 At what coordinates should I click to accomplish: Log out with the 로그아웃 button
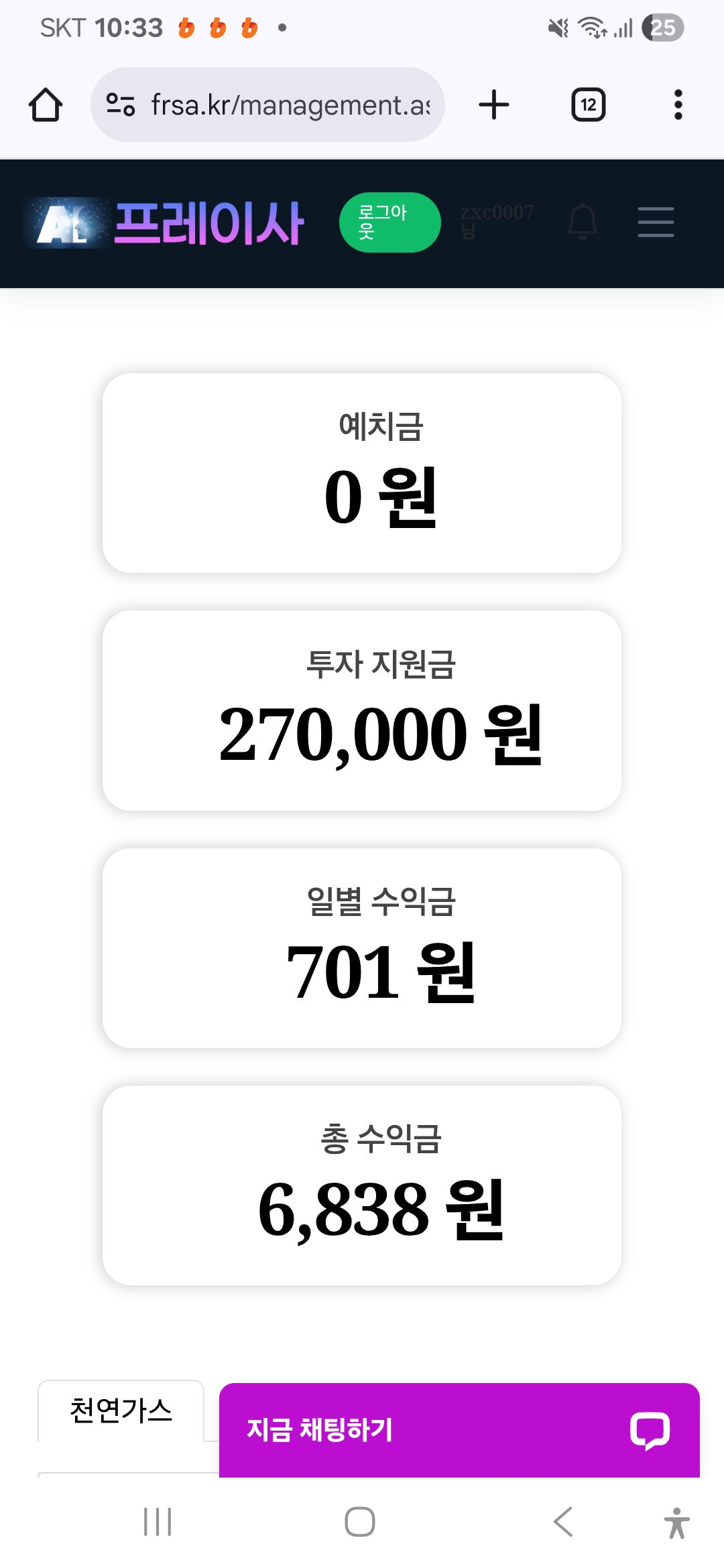pyautogui.click(x=389, y=222)
